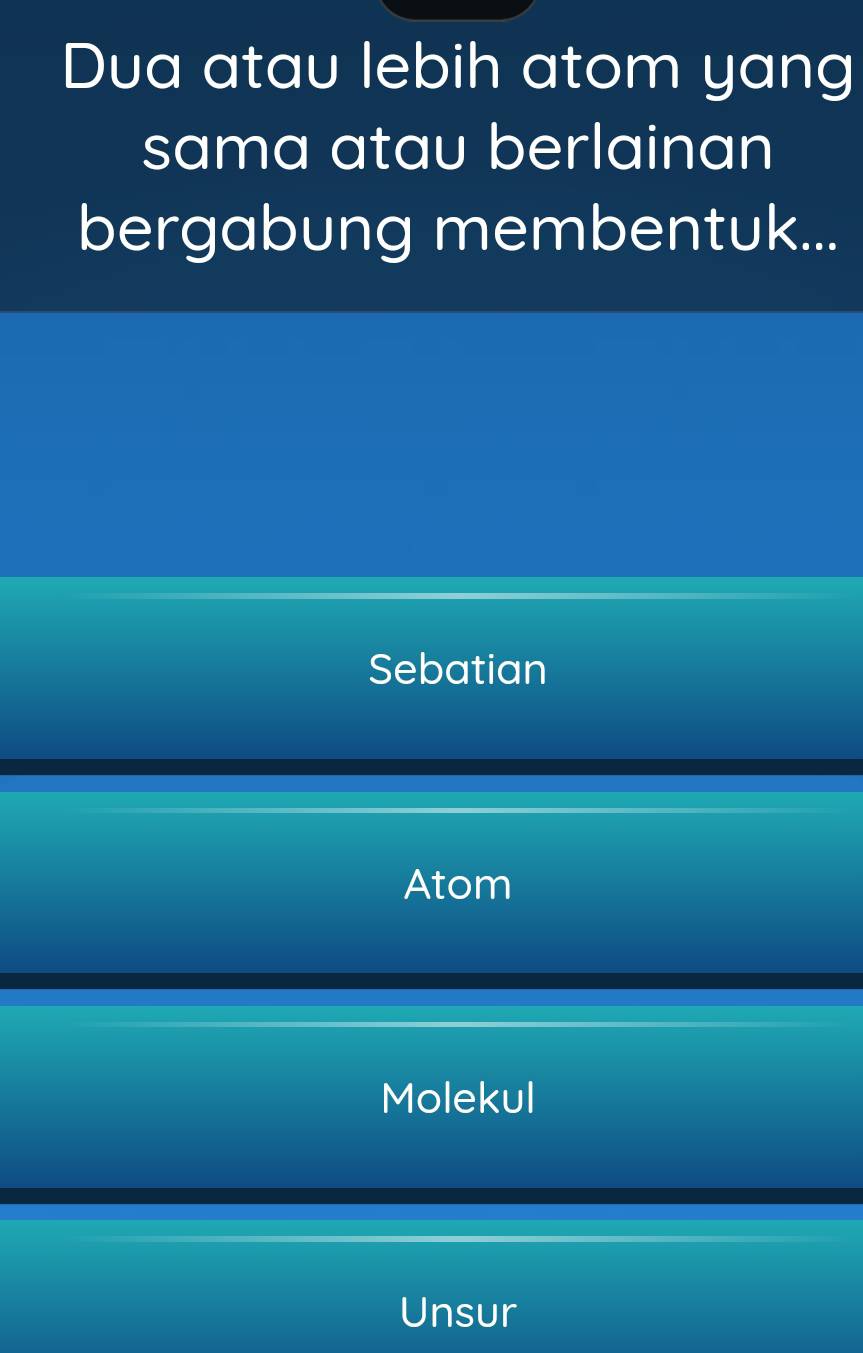Choose Atom as the answer
The image size is (863, 1353).
click(457, 884)
